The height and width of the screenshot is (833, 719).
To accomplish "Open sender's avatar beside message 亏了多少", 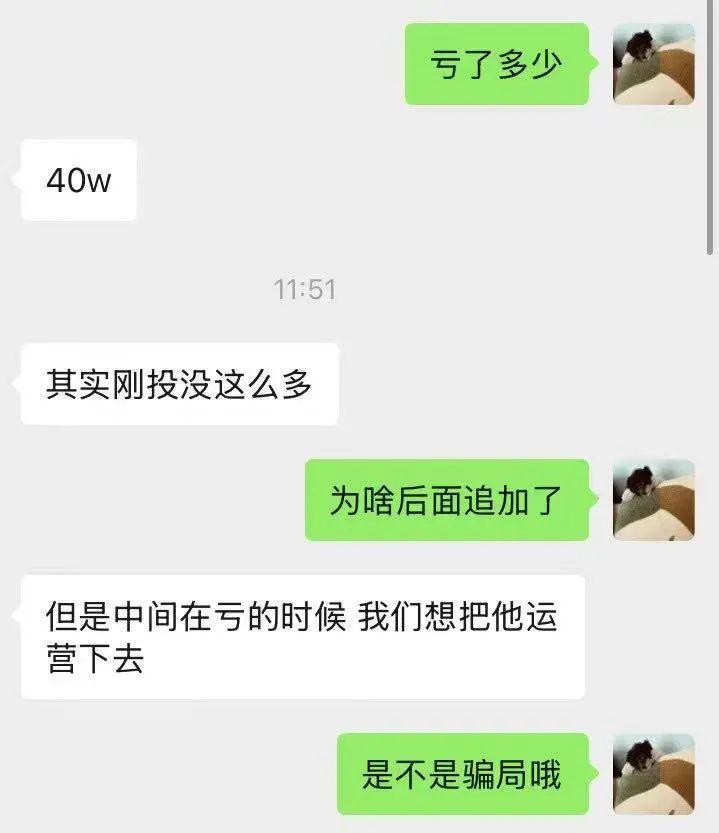I will pyautogui.click(x=653, y=65).
